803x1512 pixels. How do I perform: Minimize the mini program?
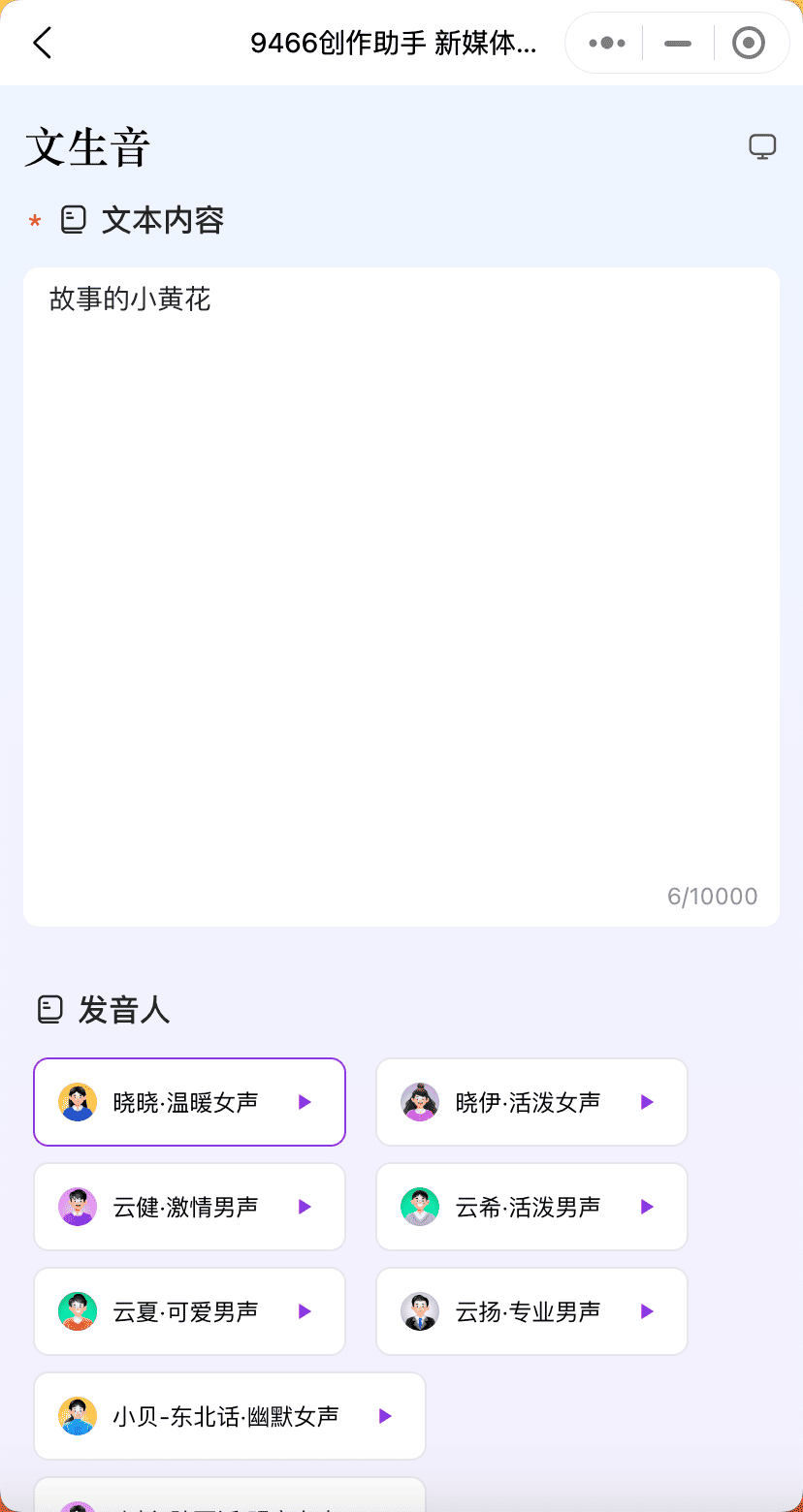(x=678, y=43)
